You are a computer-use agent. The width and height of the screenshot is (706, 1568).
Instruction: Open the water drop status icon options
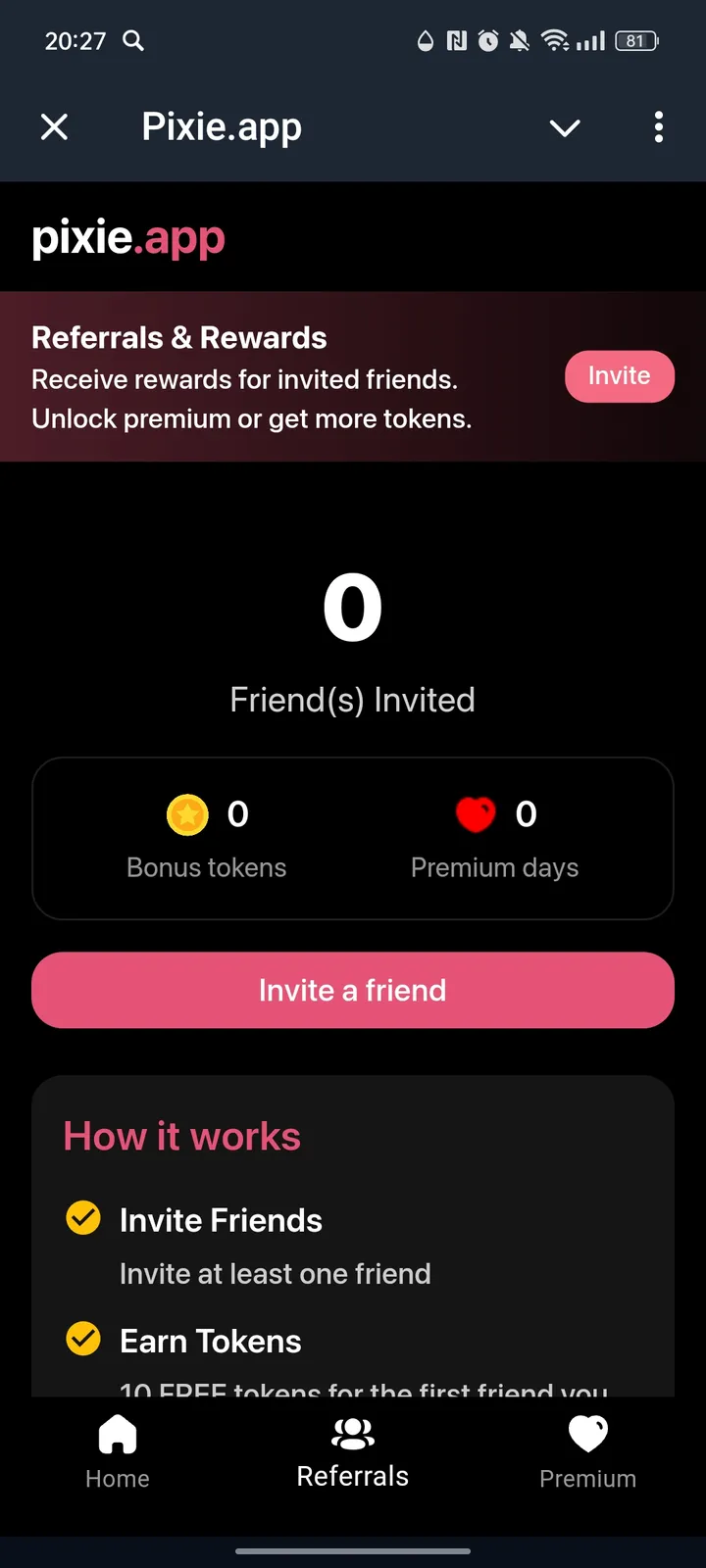[426, 41]
